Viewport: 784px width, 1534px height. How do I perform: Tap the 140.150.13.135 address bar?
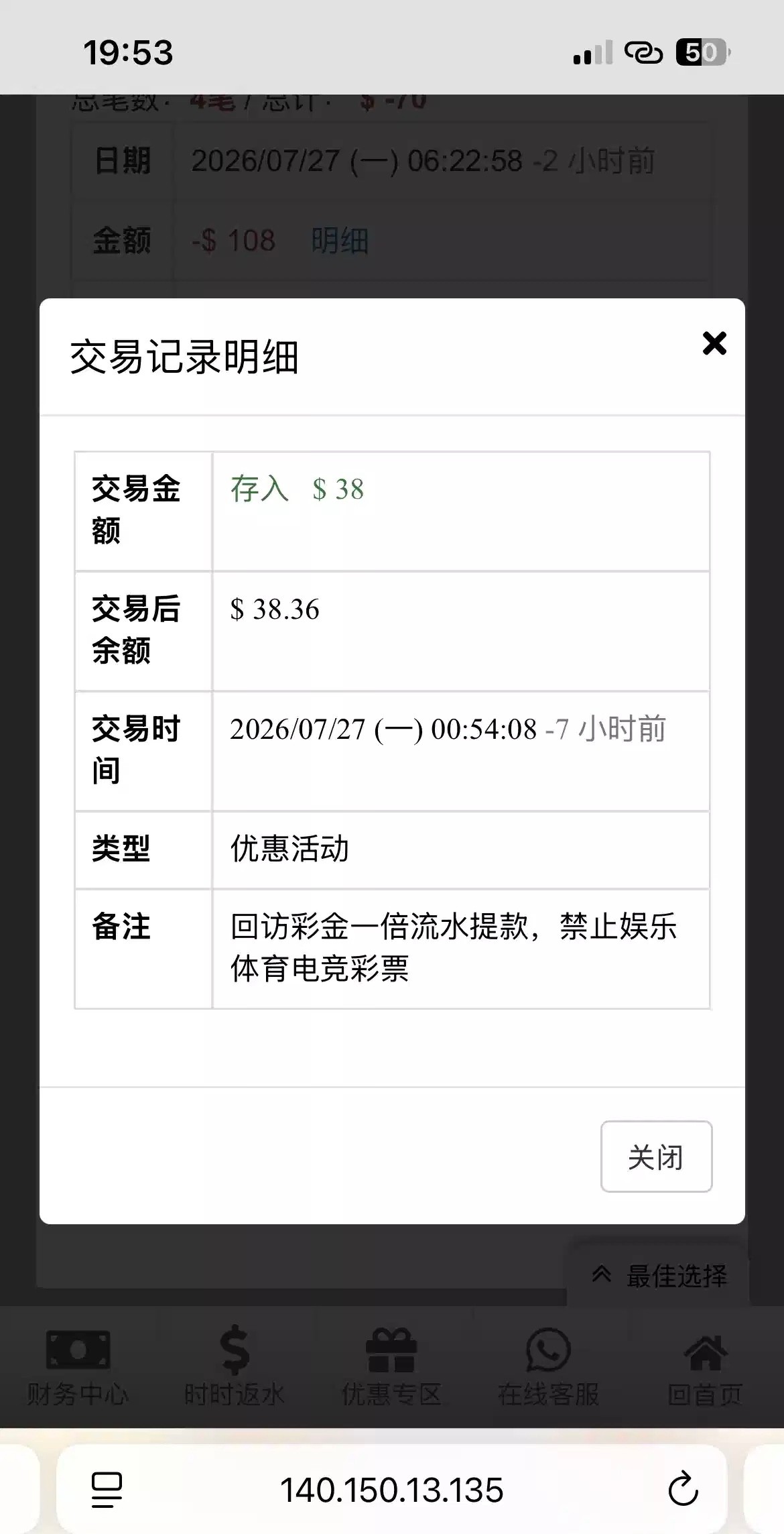tap(392, 1490)
